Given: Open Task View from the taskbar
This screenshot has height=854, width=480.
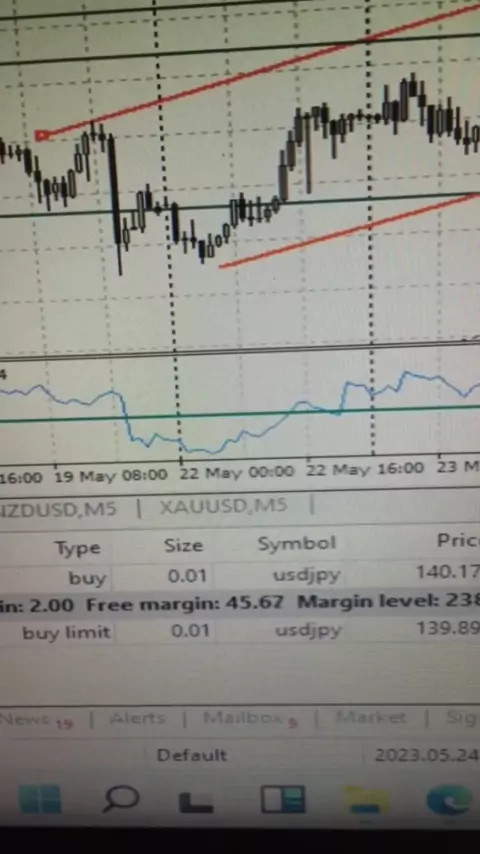Looking at the screenshot, I should tap(196, 802).
